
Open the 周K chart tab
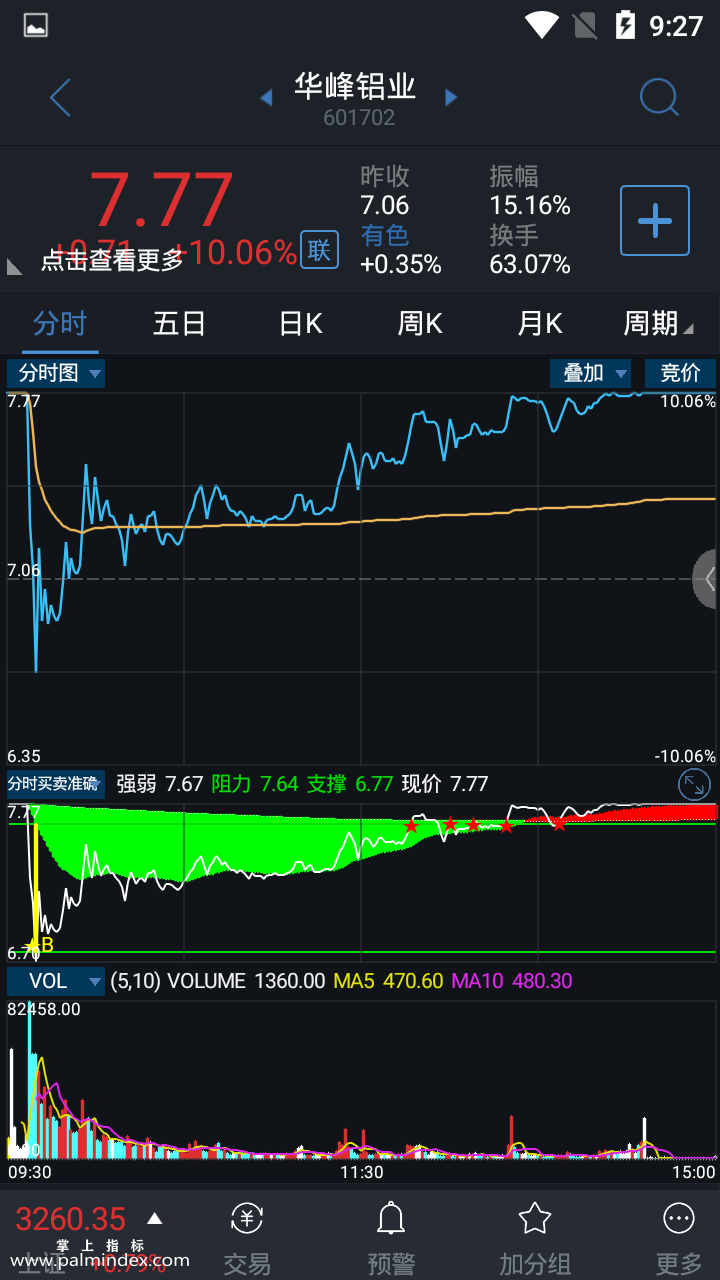pyautogui.click(x=420, y=324)
